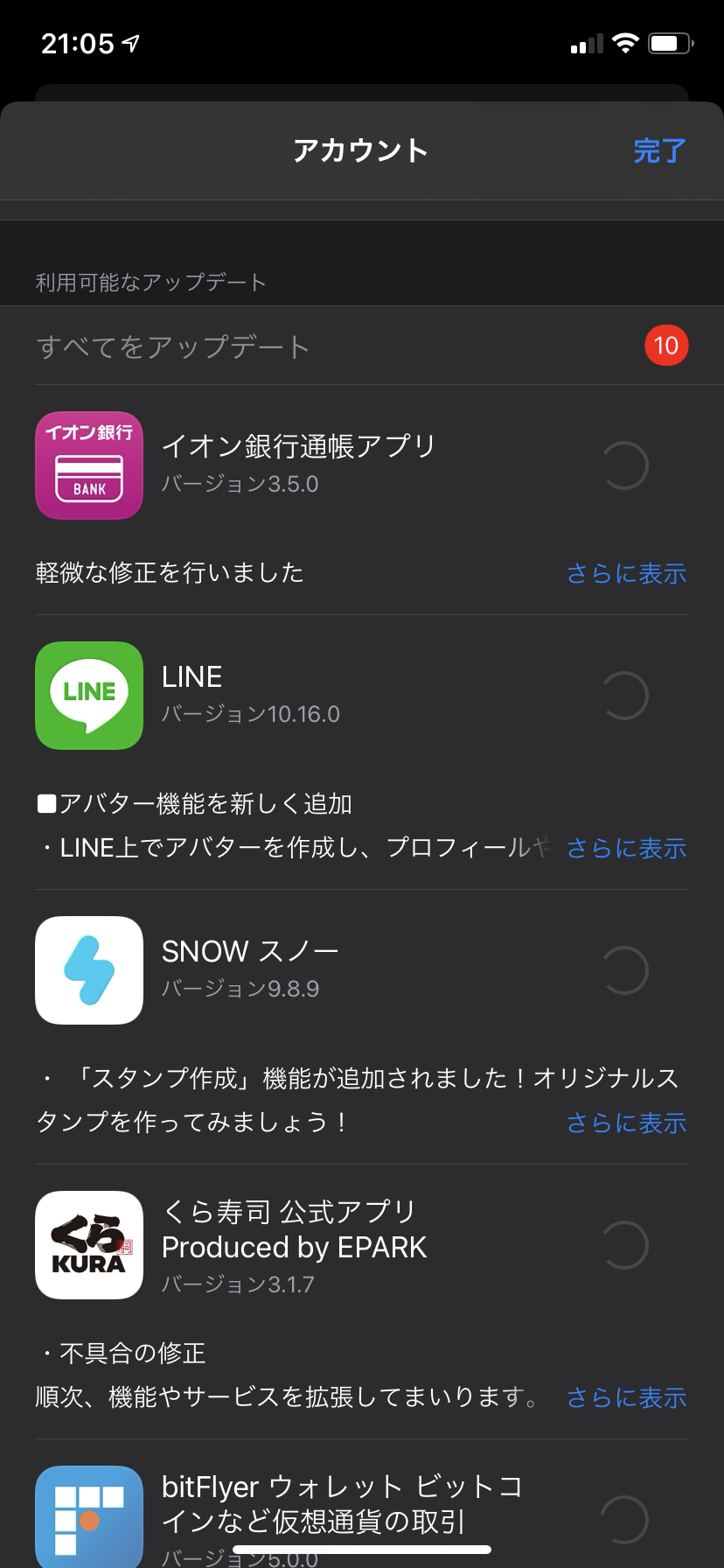Stop the LINE update via its spinner
The height and width of the screenshot is (1568, 724).
(x=624, y=696)
